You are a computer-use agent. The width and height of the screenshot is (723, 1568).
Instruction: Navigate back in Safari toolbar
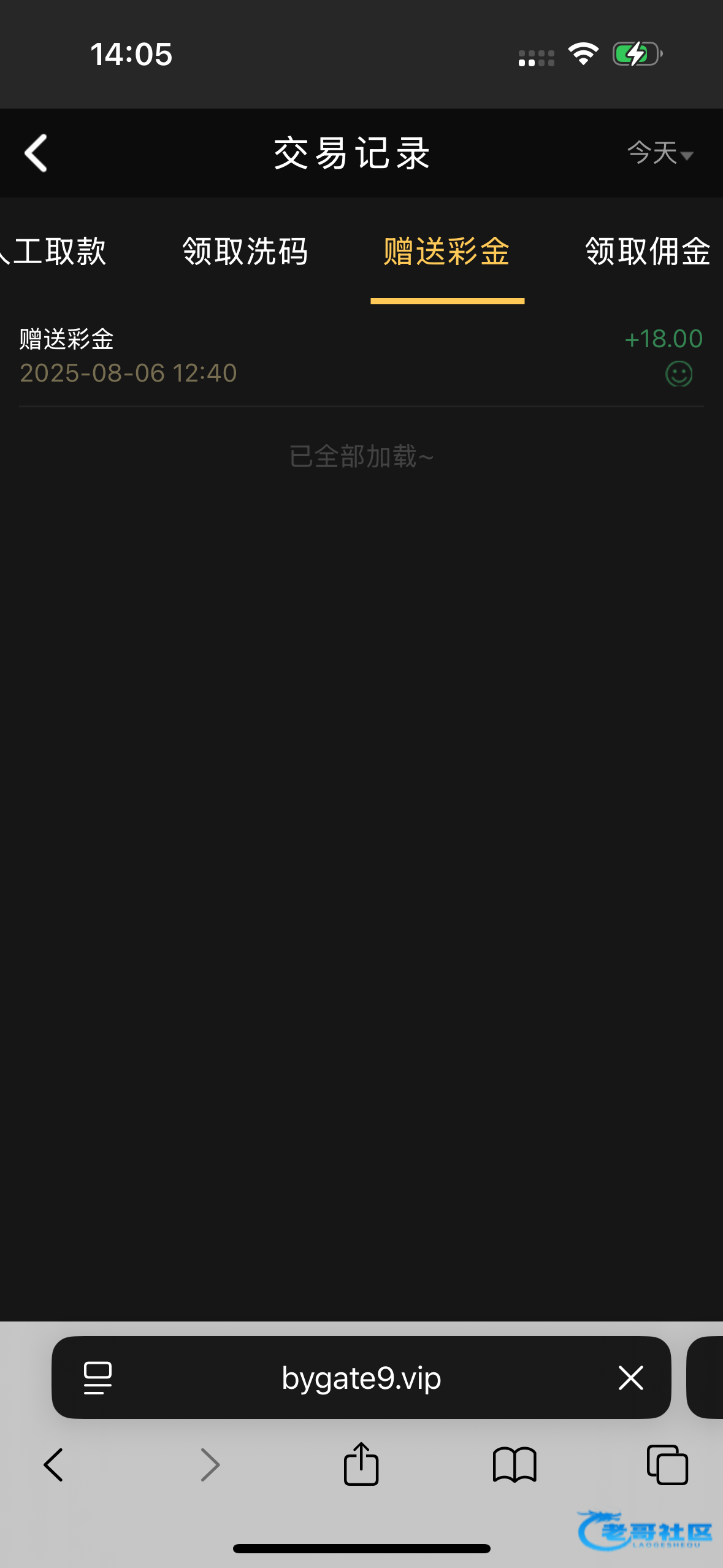coord(54,1465)
